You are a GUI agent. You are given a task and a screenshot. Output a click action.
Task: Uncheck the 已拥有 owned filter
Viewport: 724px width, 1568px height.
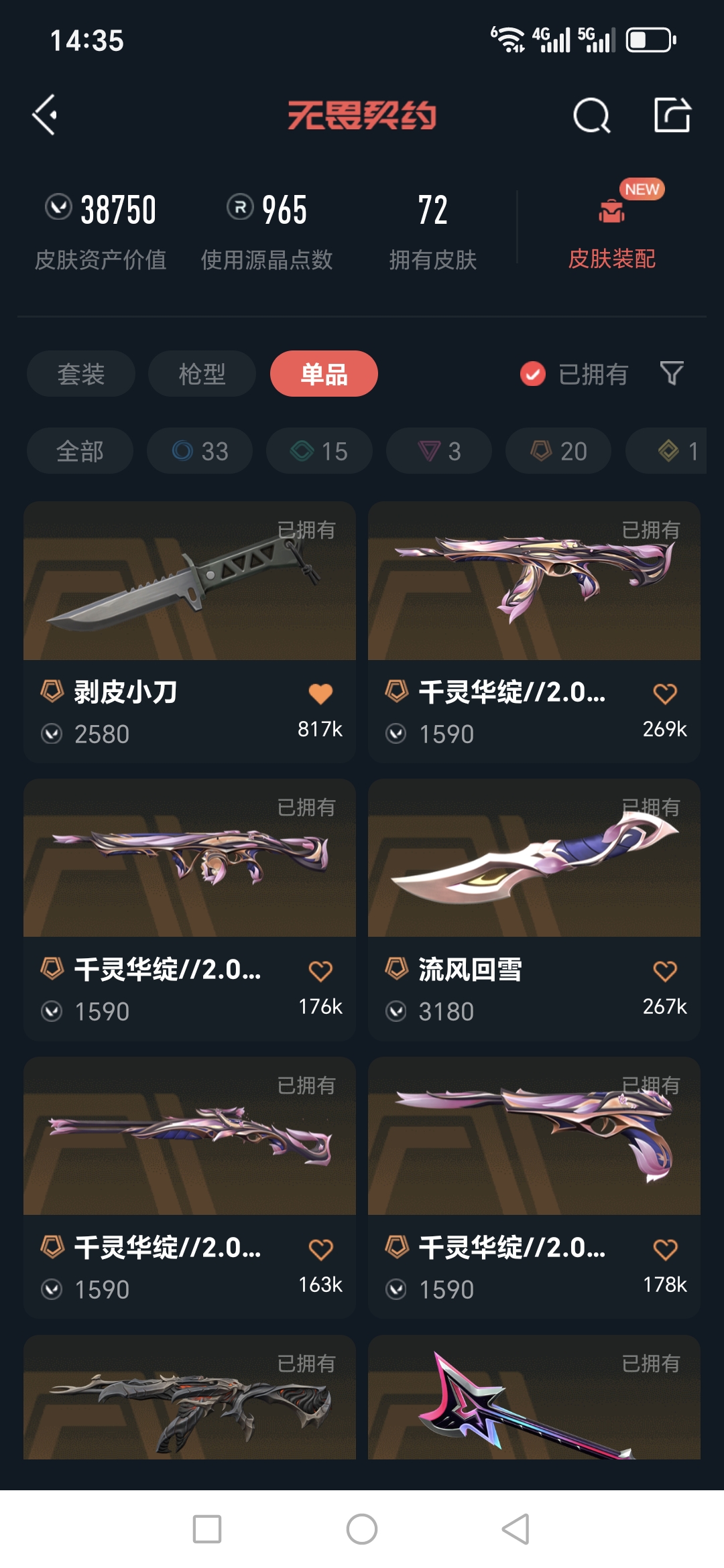(533, 374)
